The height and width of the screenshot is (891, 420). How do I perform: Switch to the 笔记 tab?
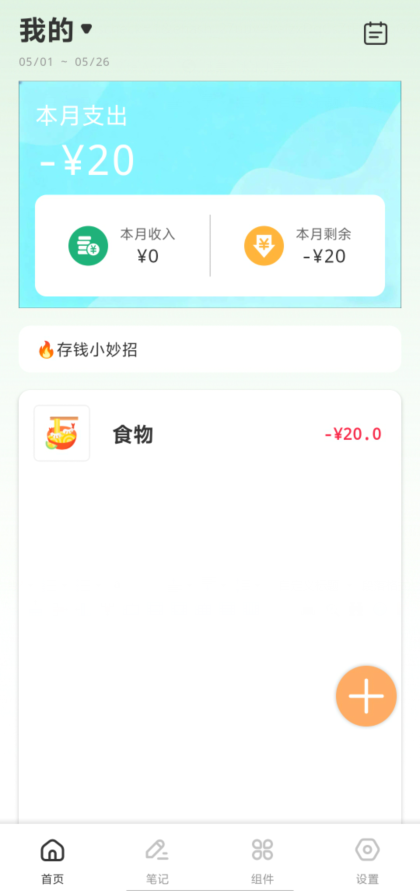click(157, 861)
